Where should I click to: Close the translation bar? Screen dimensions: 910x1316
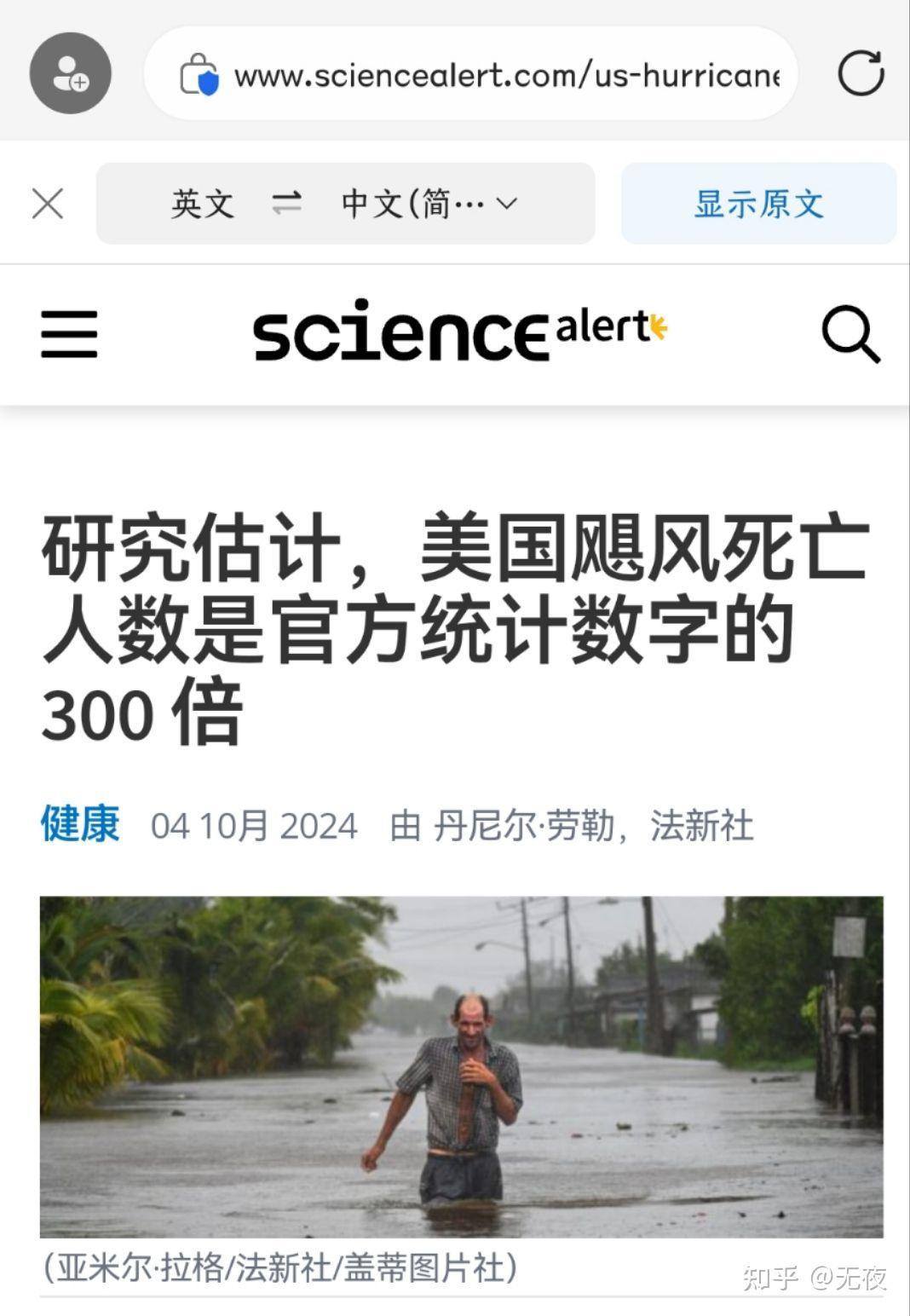48,204
